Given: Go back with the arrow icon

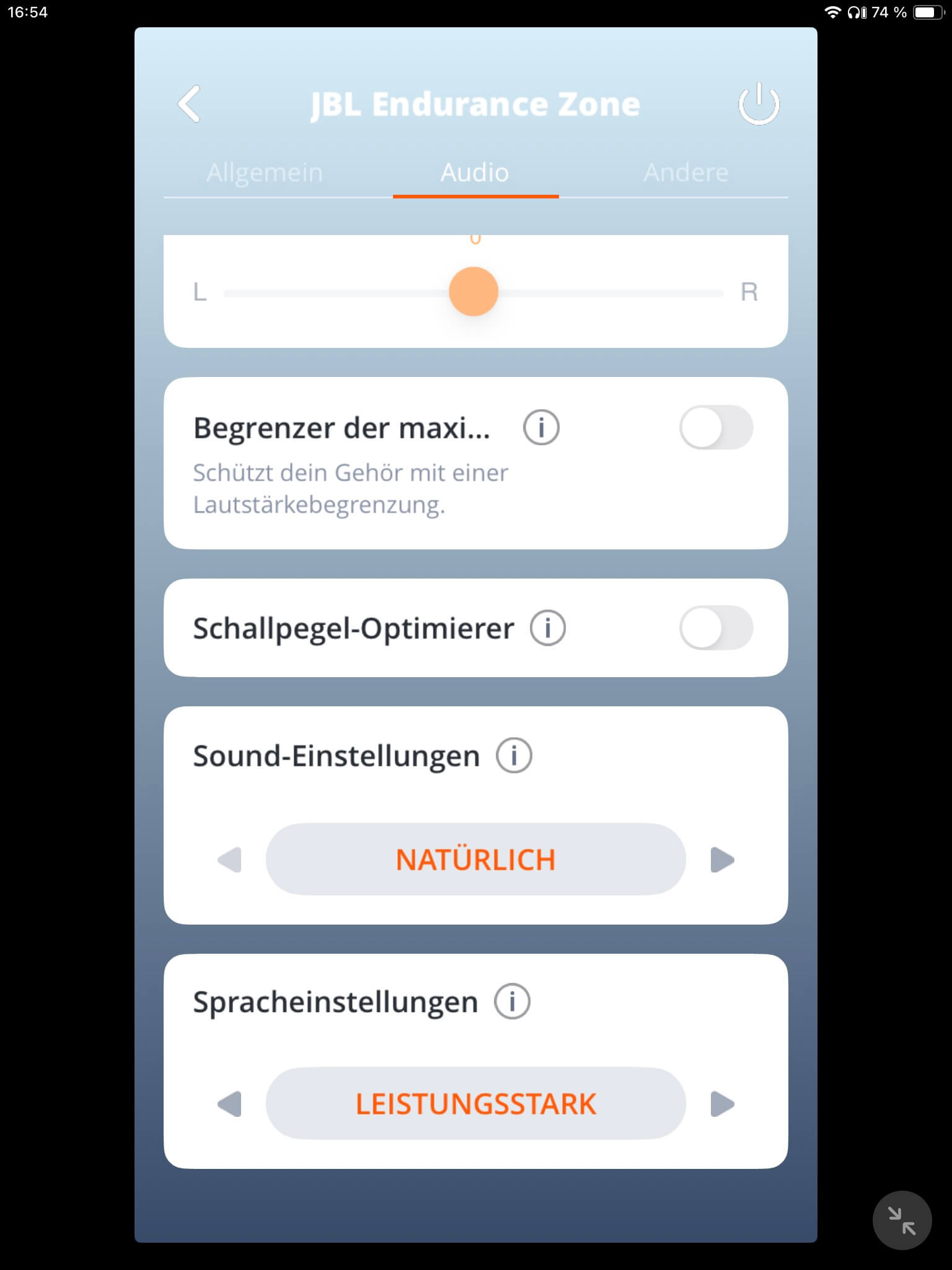Looking at the screenshot, I should click(190, 104).
